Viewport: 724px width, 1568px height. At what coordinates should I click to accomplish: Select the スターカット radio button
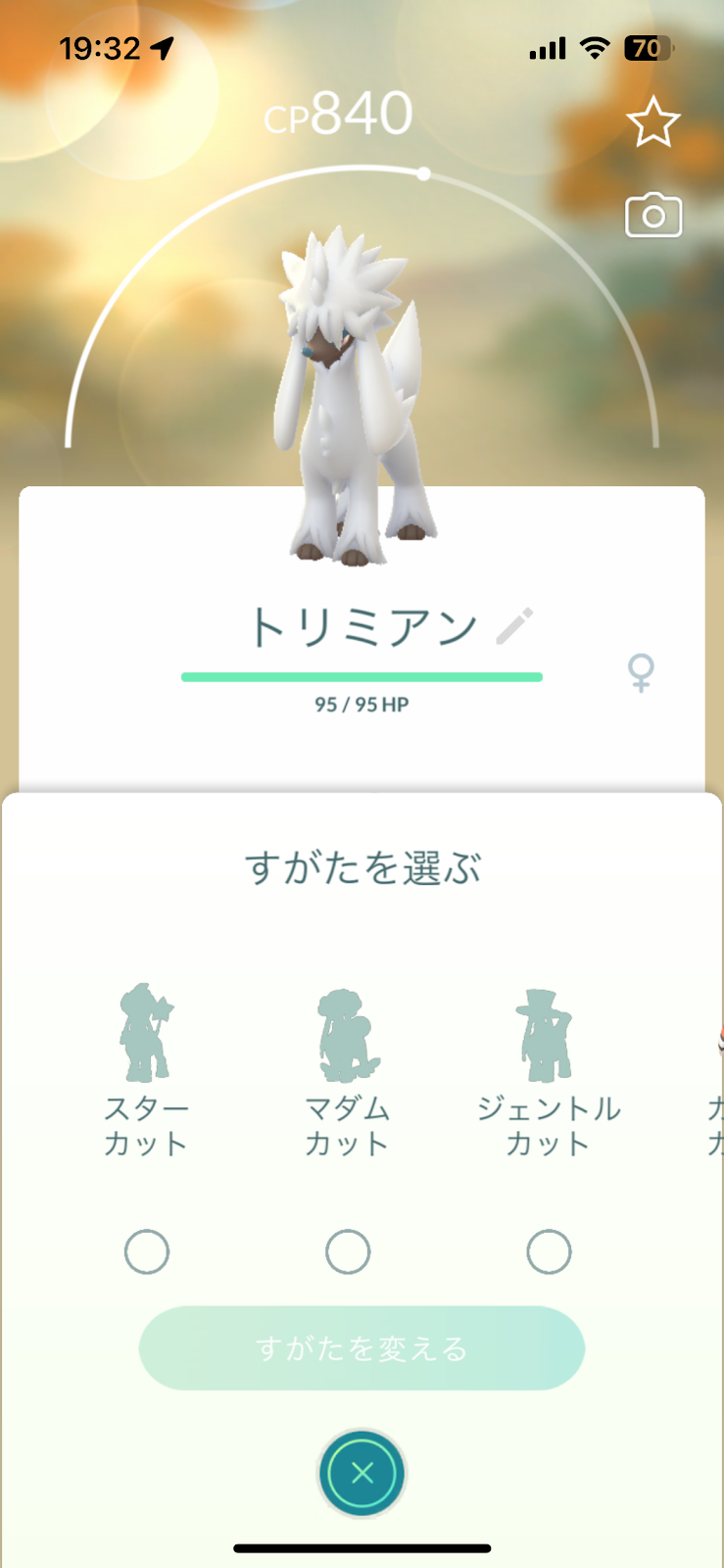[x=147, y=1251]
